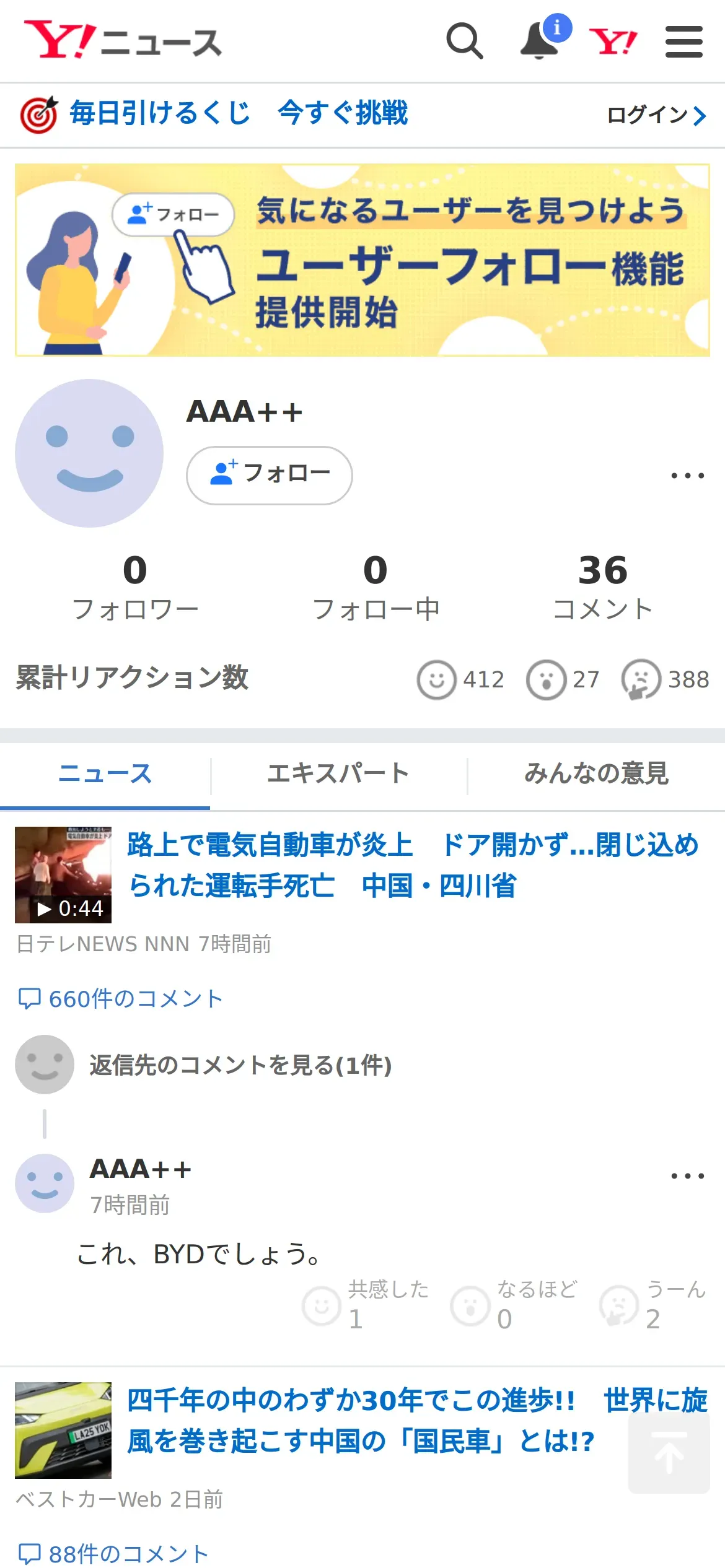The height and width of the screenshot is (1568, 725).
Task: Expand 返信先のコメントを見る(1件)
Action: 240,1065
